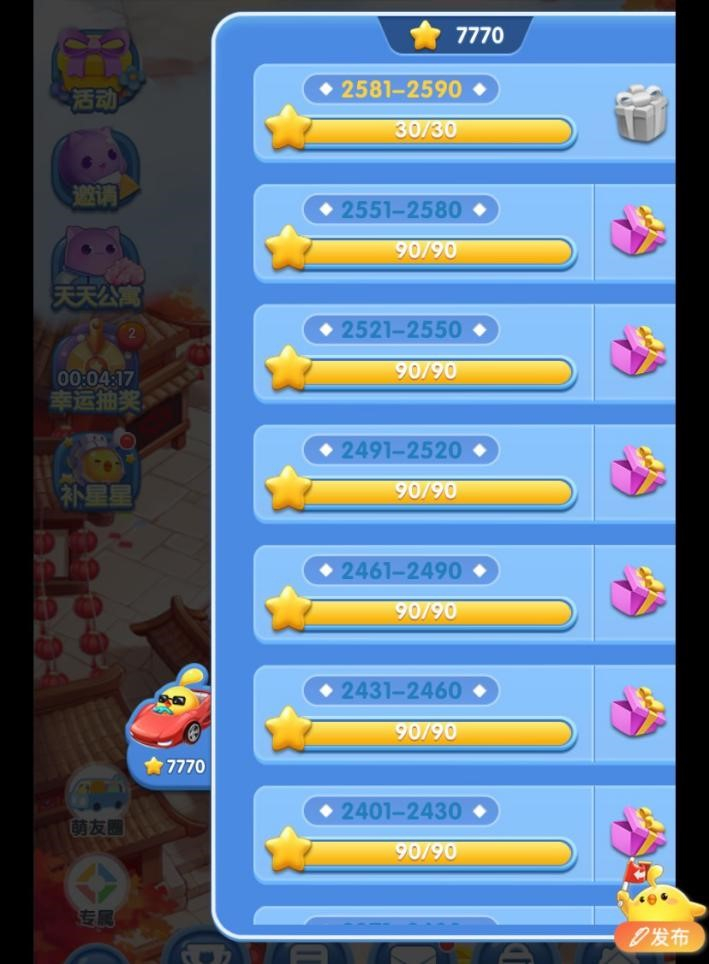Open the pink gift for levels 2521–2550
The width and height of the screenshot is (709, 964).
(x=638, y=351)
